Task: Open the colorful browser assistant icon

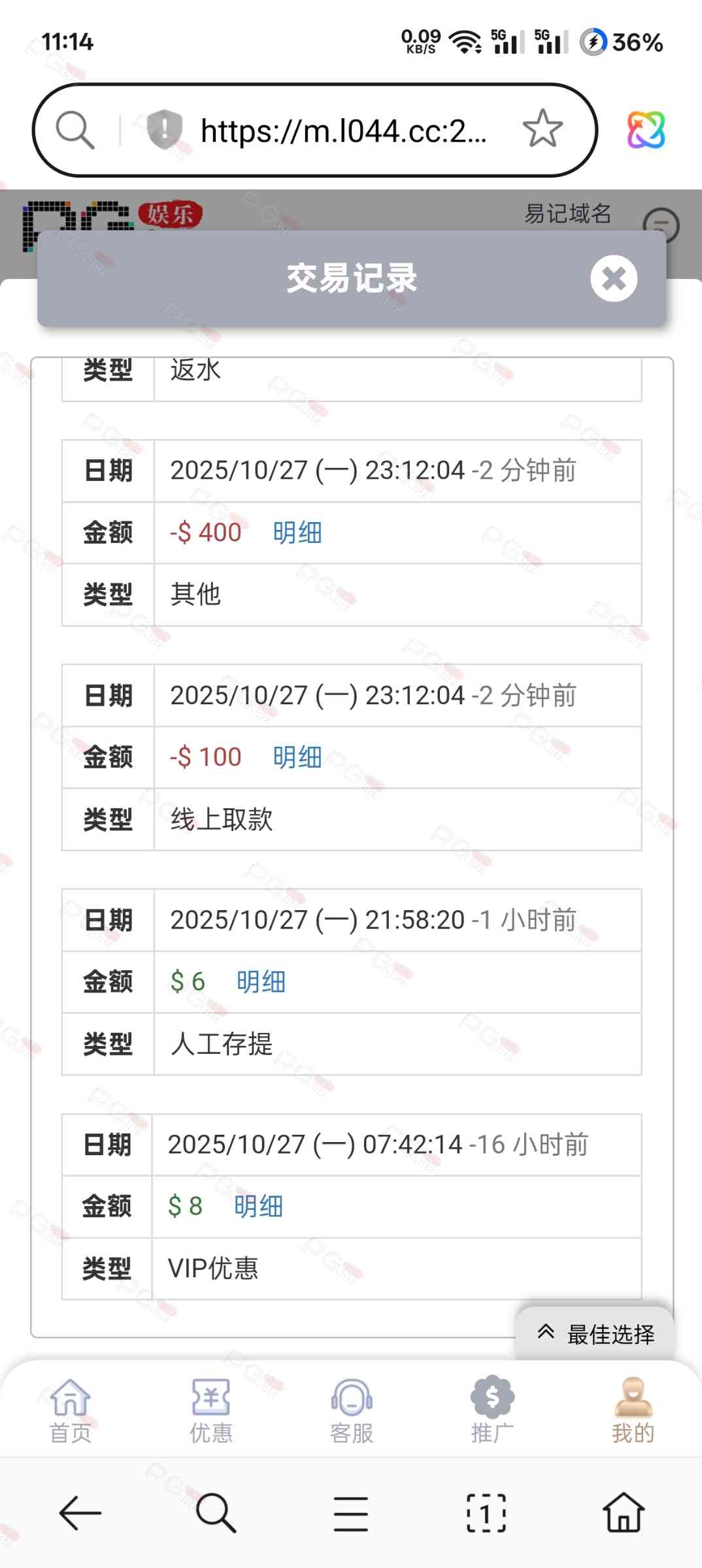Action: coord(646,129)
